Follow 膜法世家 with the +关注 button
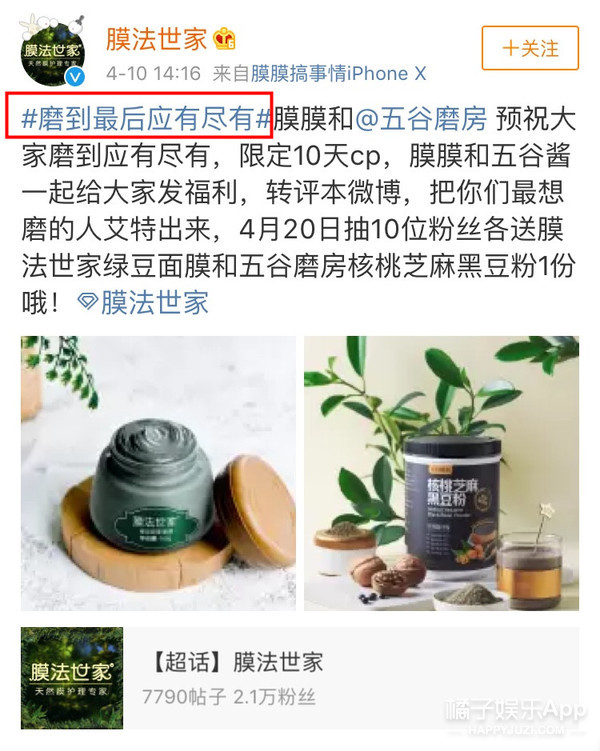This screenshot has width=600, height=751. click(x=530, y=48)
